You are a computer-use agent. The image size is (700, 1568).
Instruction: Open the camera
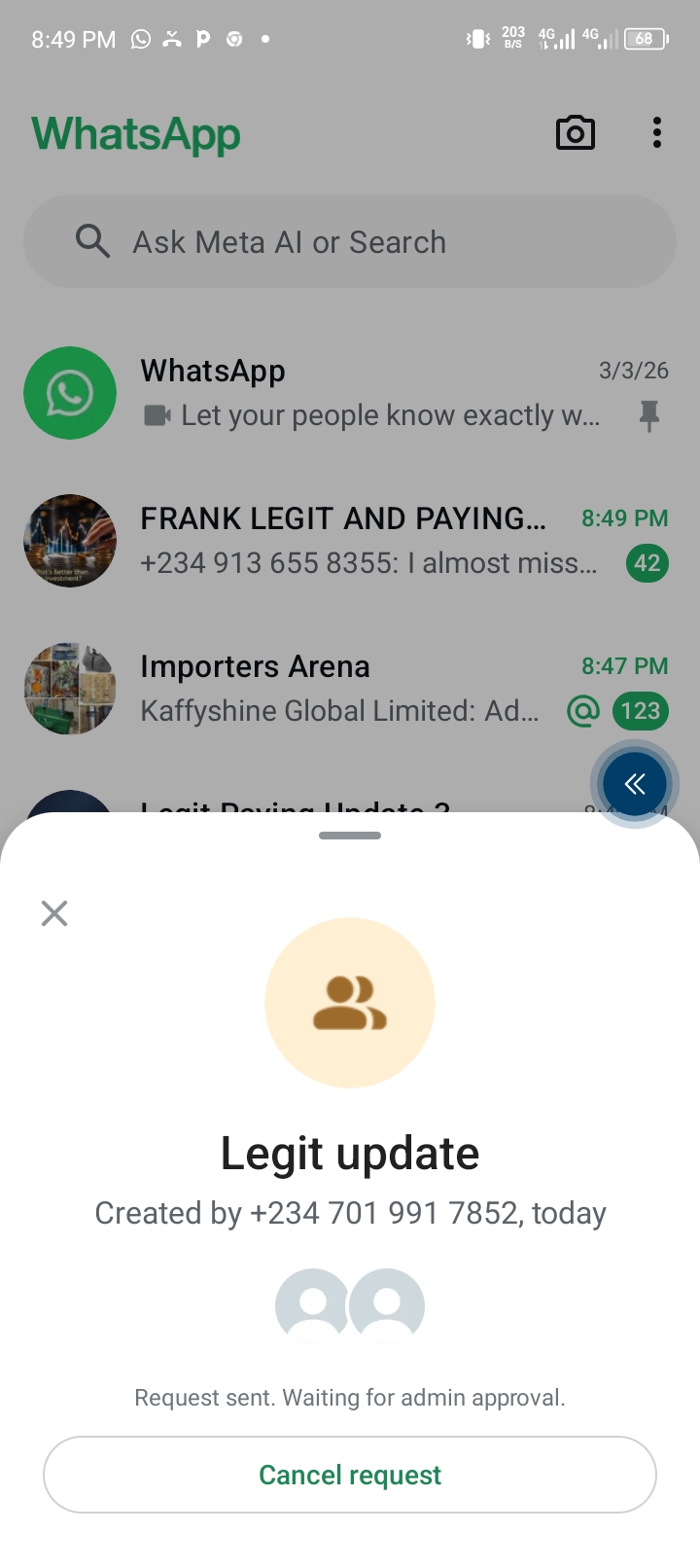click(x=575, y=133)
